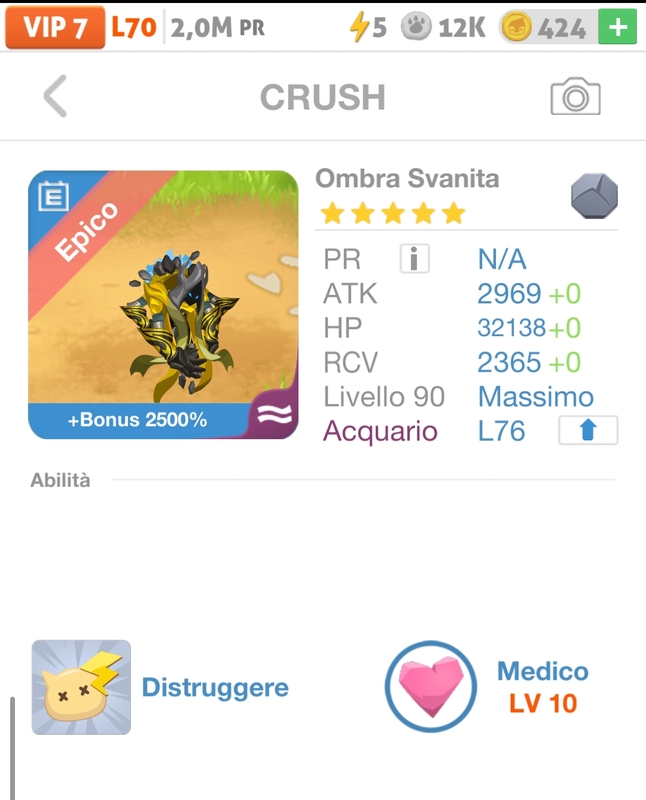Tap the camera screenshot icon

(575, 97)
